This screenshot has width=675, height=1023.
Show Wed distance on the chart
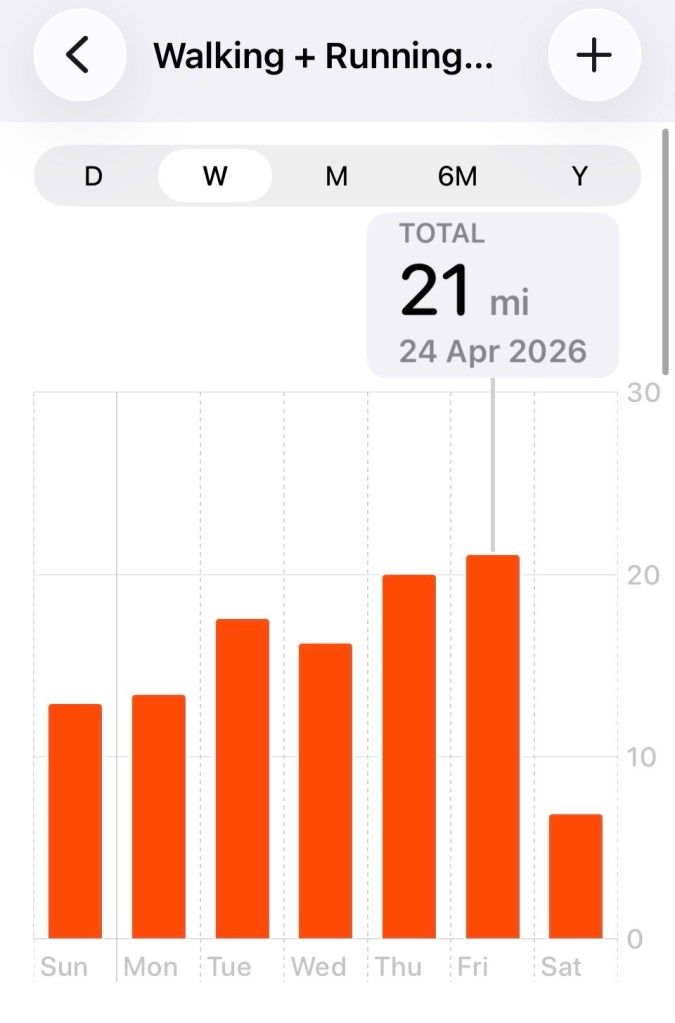click(326, 790)
